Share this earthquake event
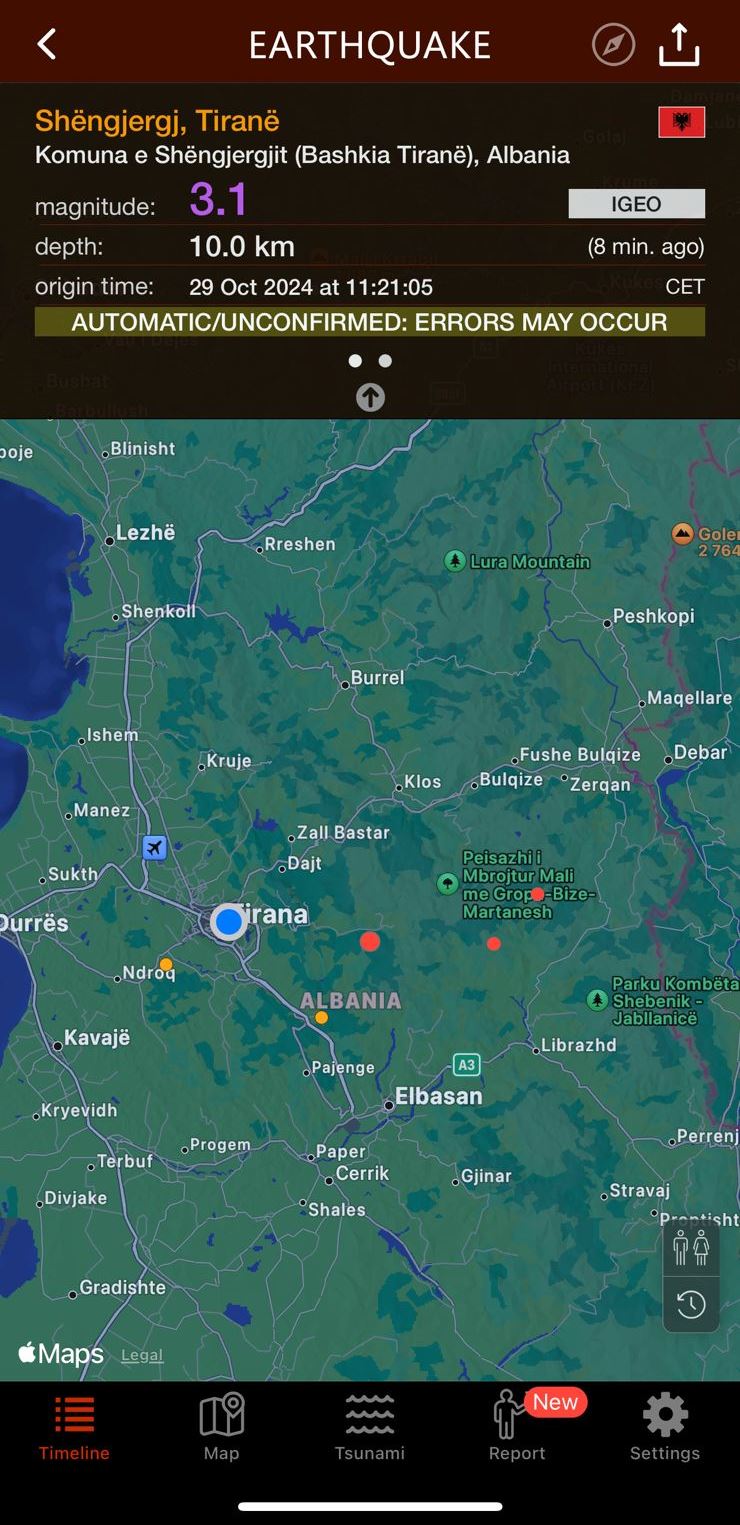The width and height of the screenshot is (740, 1525). [x=679, y=44]
